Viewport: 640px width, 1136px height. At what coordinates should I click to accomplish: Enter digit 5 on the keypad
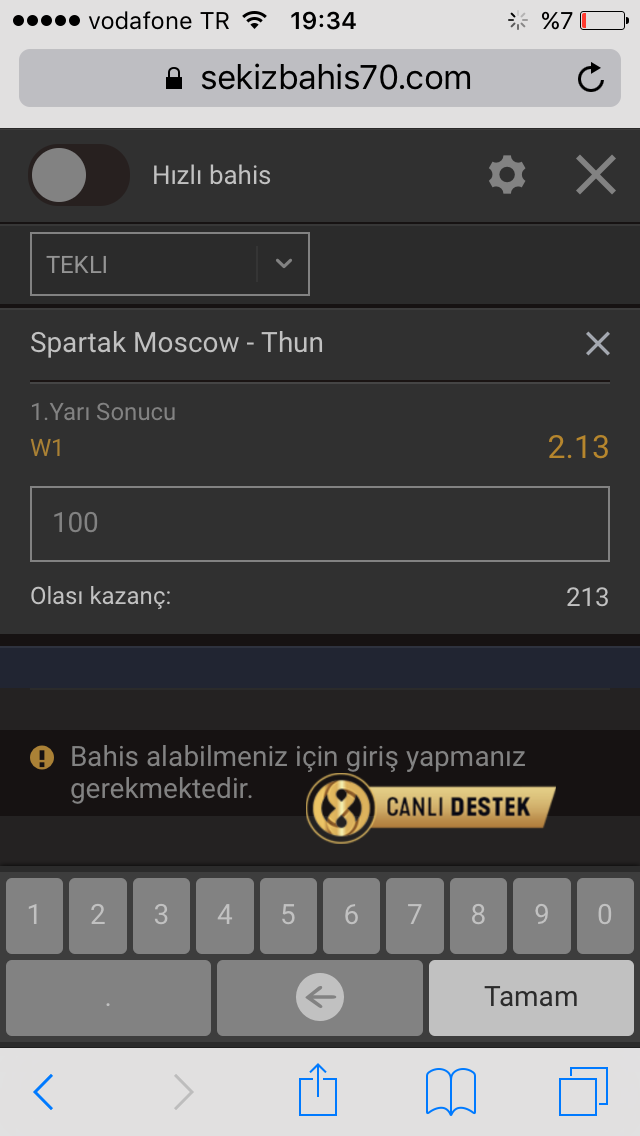pos(288,915)
